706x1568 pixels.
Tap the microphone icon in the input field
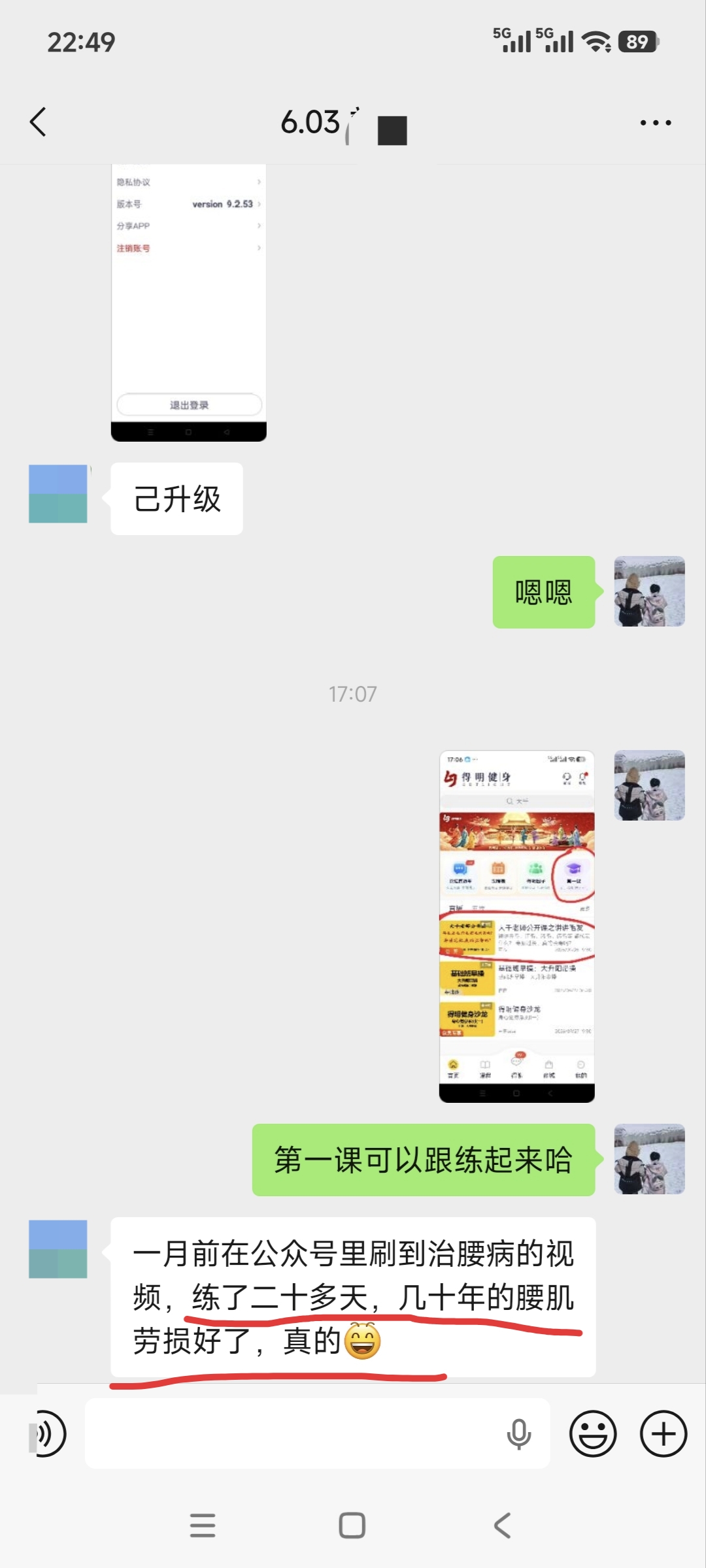[519, 1434]
